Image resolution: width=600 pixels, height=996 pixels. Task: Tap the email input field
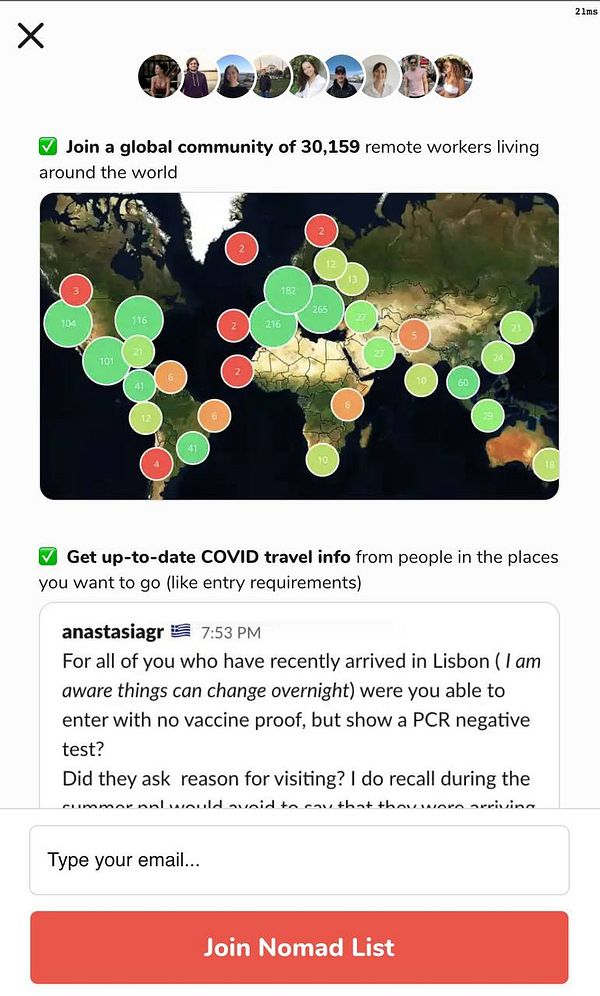(299, 860)
